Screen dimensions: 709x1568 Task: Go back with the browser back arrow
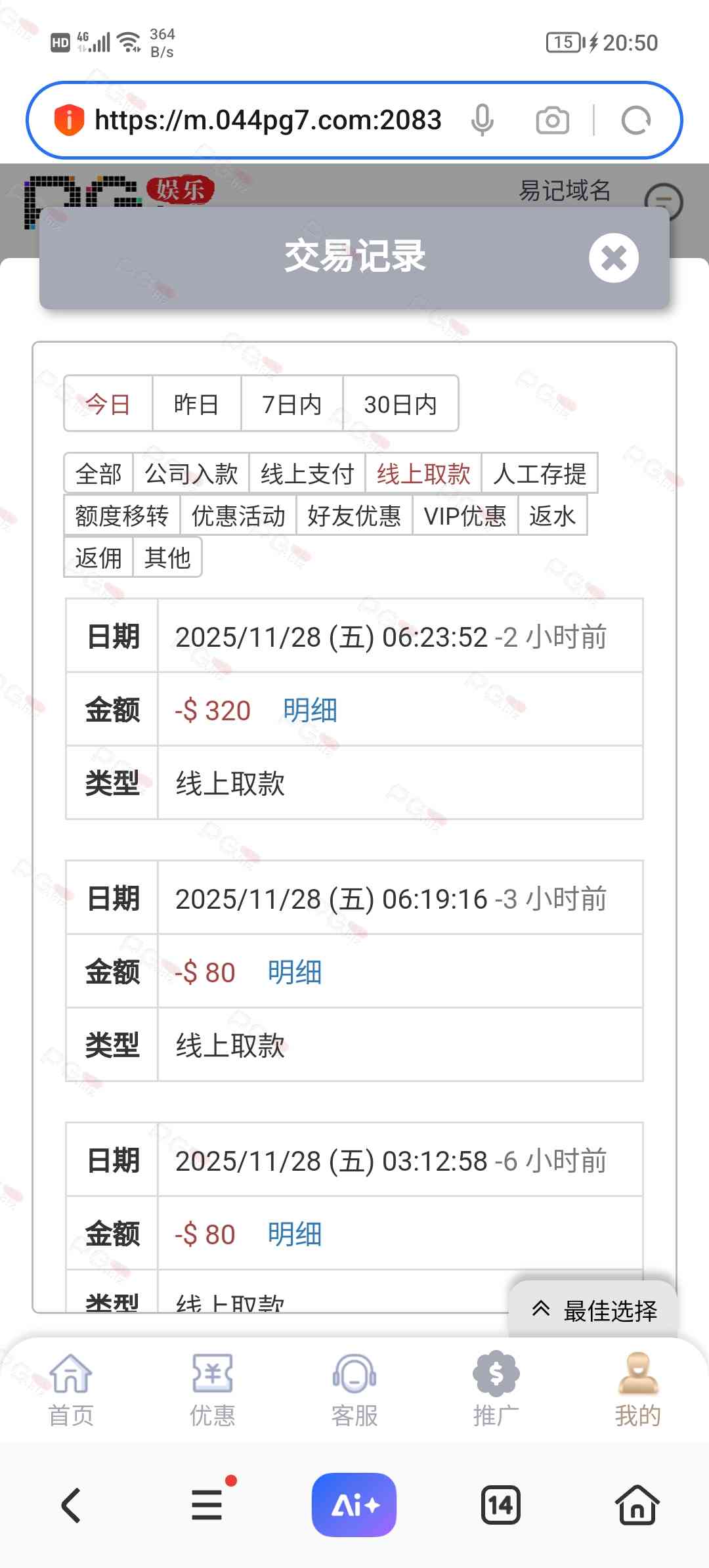coord(71,1505)
